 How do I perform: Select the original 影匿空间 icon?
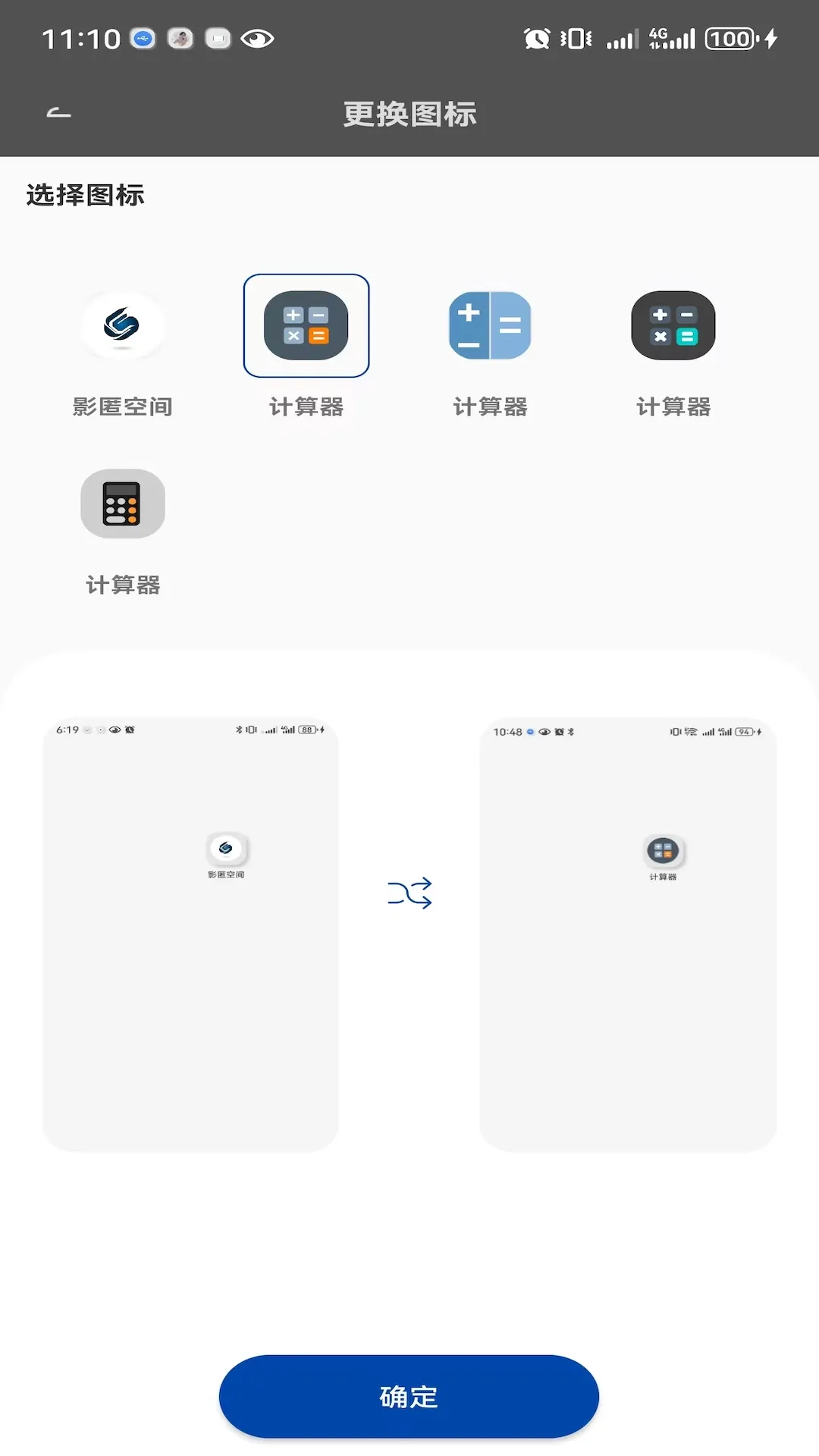123,326
